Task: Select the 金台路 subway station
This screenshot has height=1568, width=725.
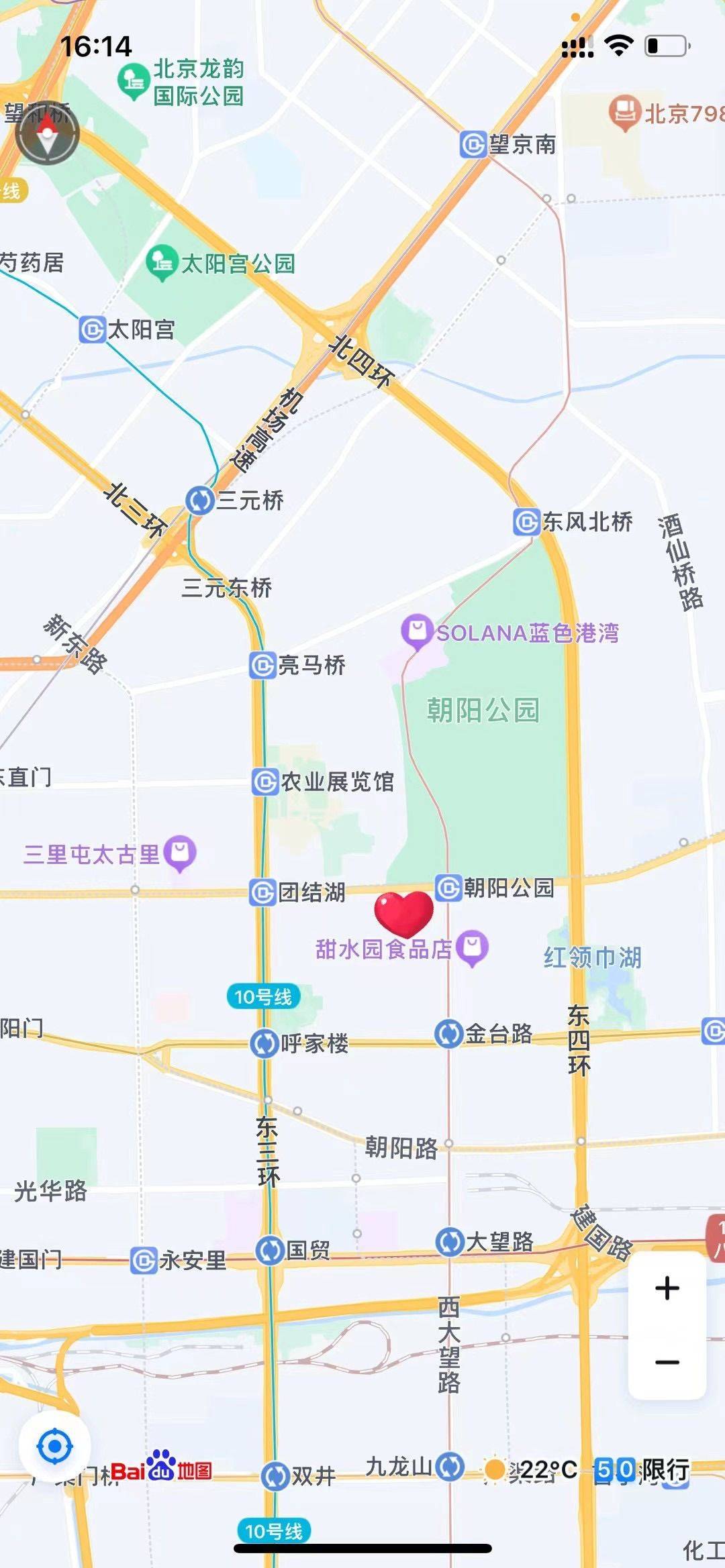Action: tap(448, 1034)
